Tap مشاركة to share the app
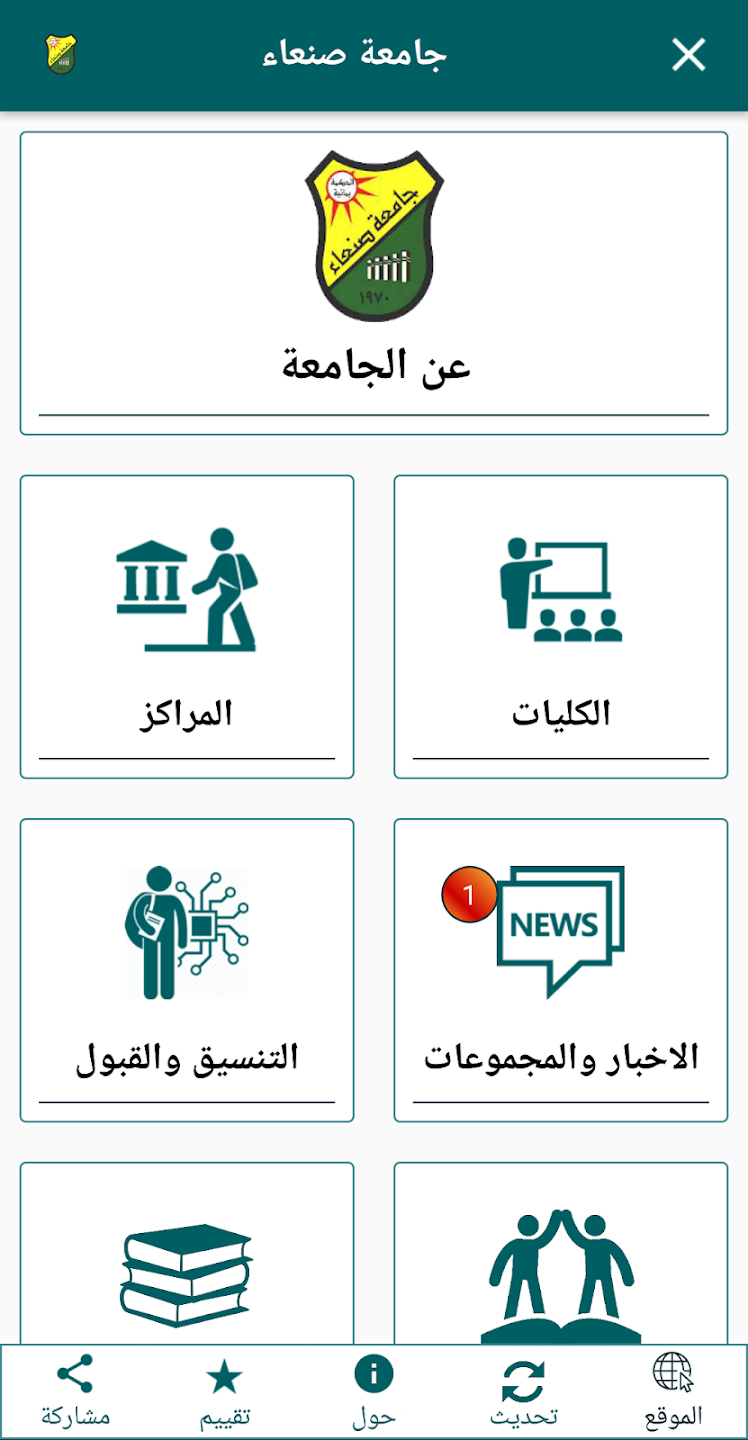748x1440 pixels. pos(75,1391)
